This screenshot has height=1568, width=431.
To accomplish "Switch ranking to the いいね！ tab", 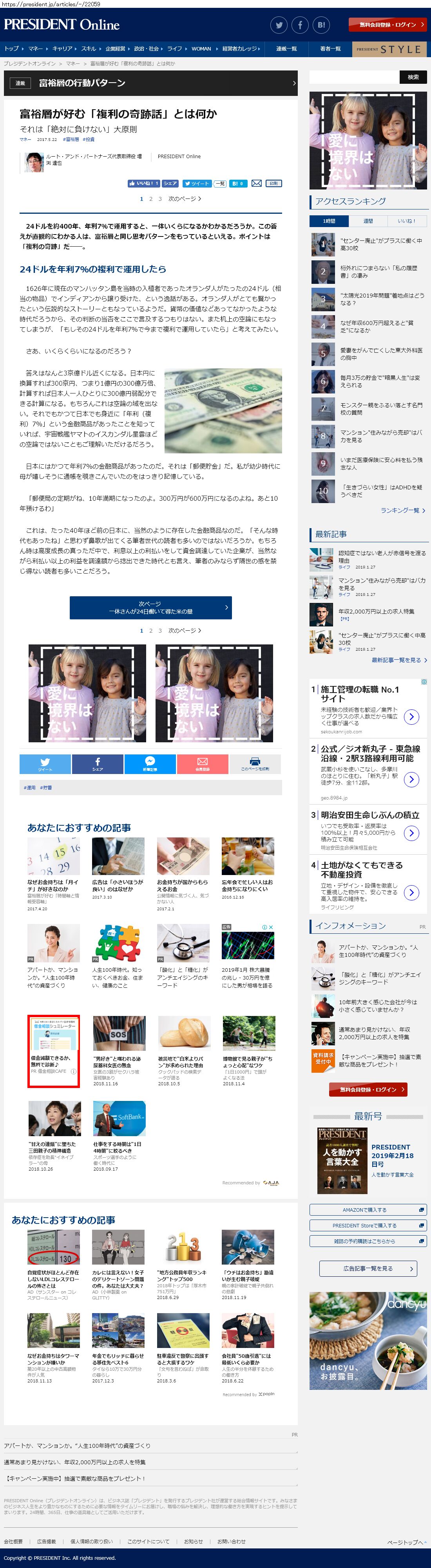I will click(407, 221).
